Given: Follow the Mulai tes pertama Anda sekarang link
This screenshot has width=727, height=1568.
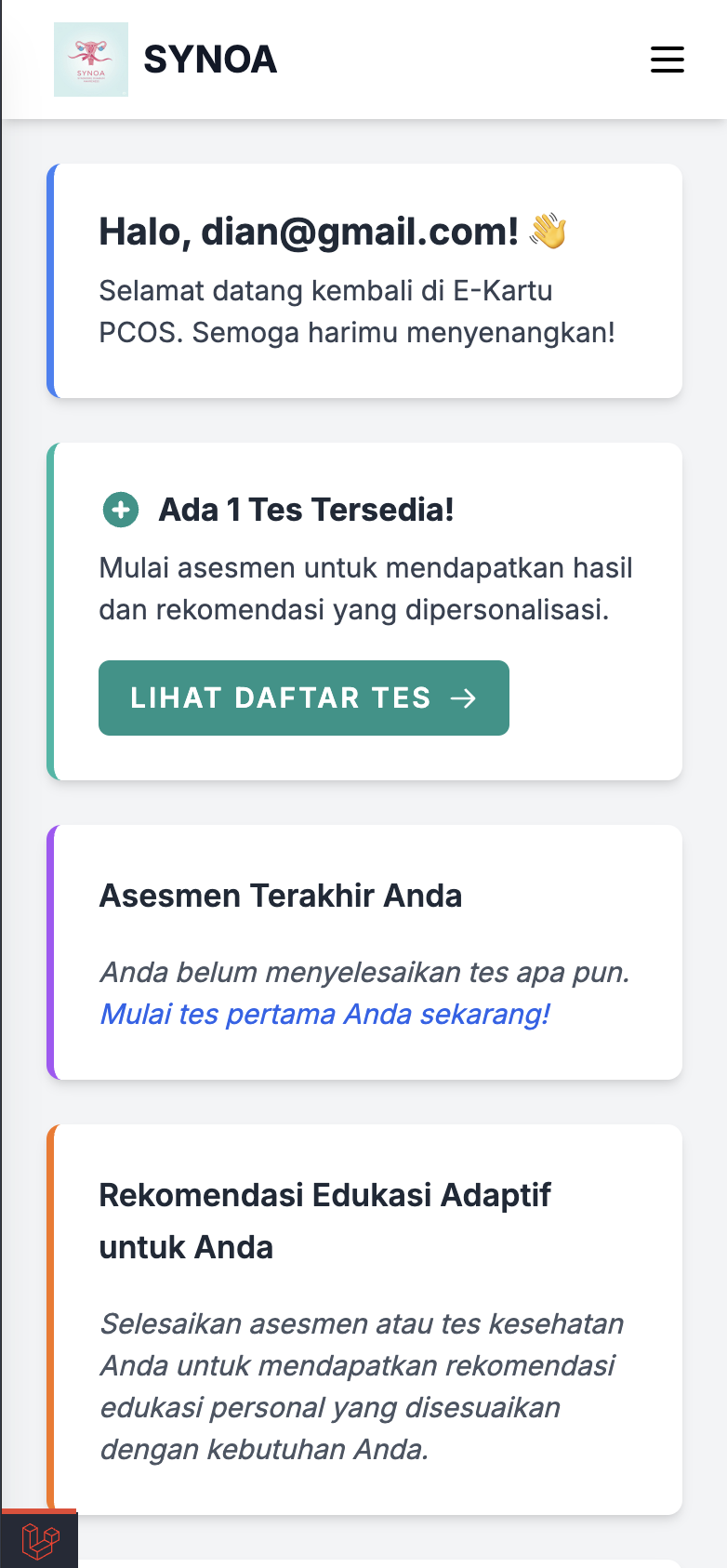Looking at the screenshot, I should pos(324,1014).
